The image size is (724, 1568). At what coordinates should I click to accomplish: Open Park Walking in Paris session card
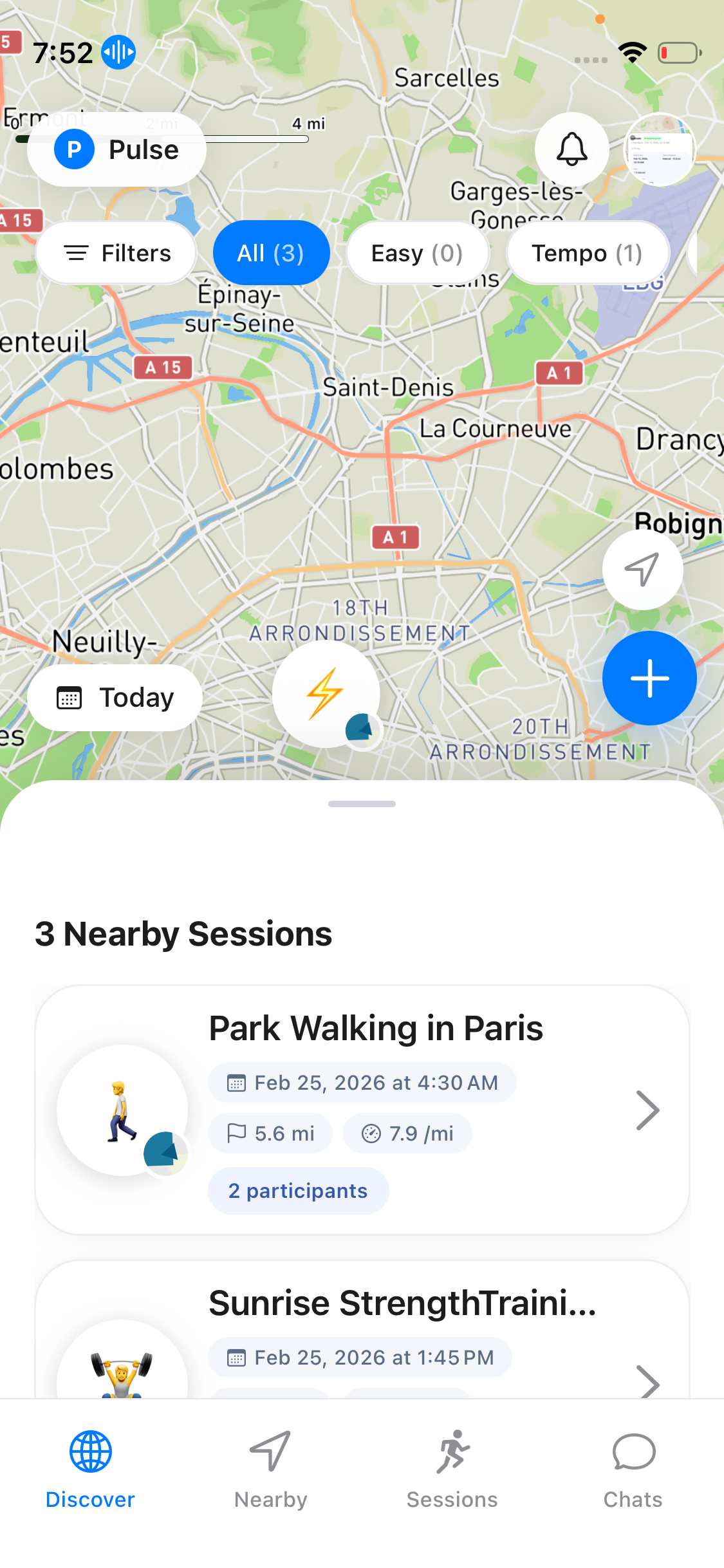[376, 1029]
